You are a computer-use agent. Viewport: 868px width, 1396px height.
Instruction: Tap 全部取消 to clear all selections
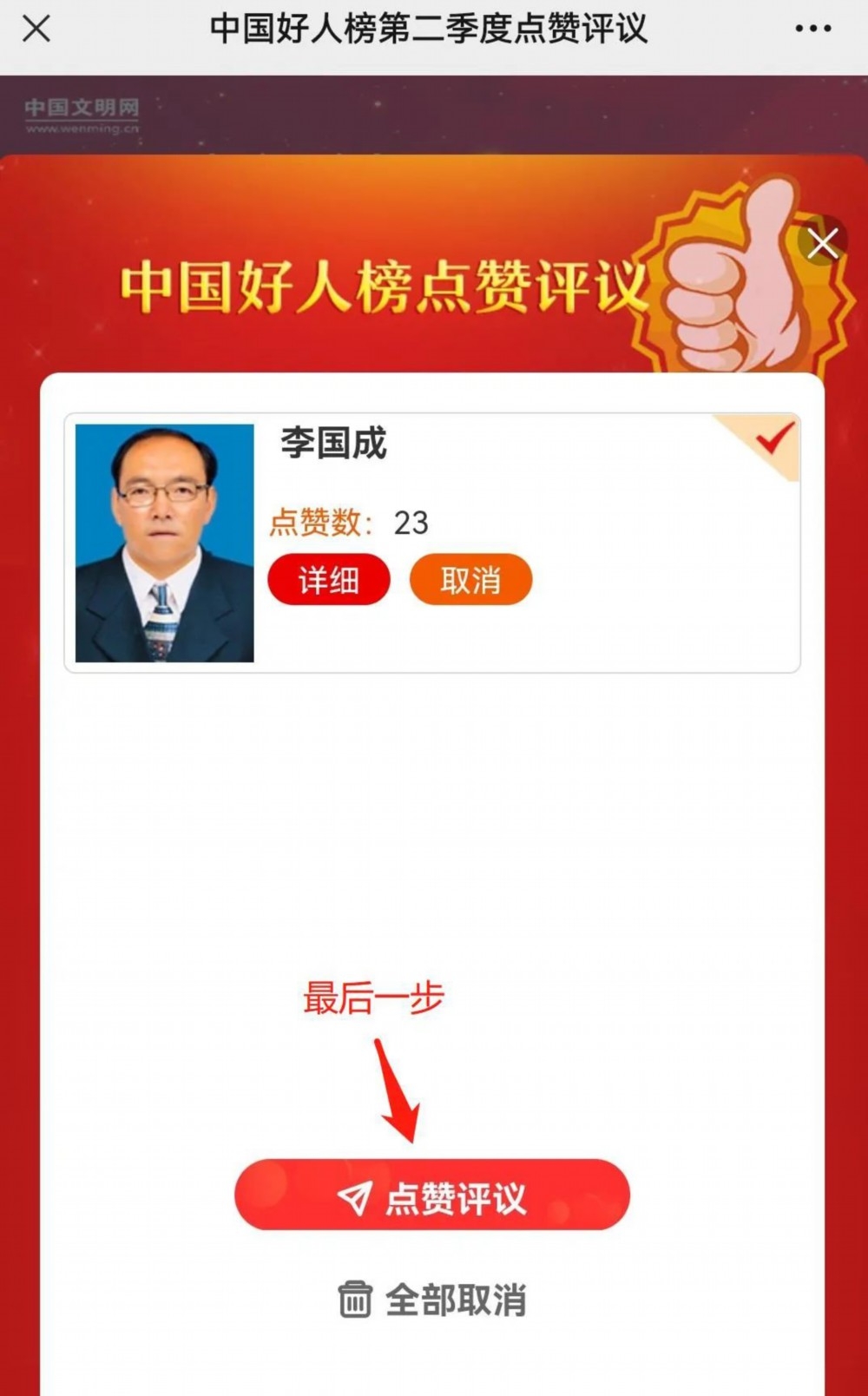(x=432, y=1300)
